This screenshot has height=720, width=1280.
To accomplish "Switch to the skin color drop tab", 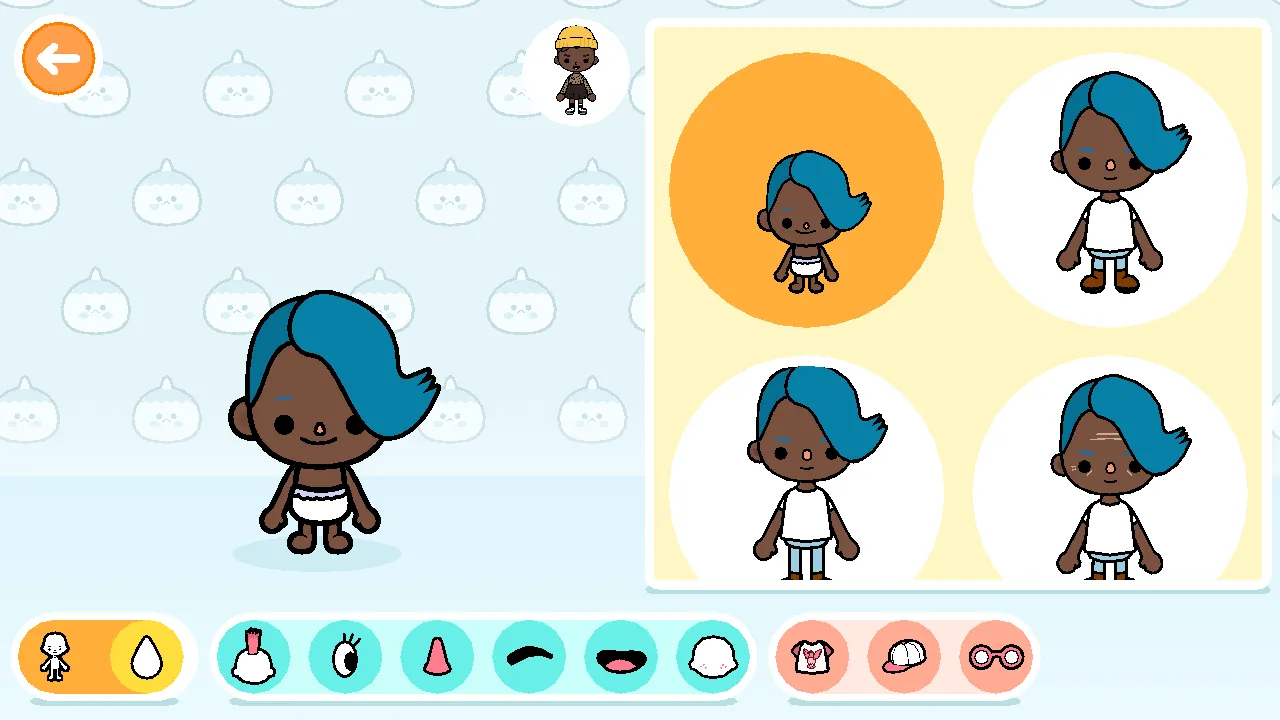I will pos(146,657).
